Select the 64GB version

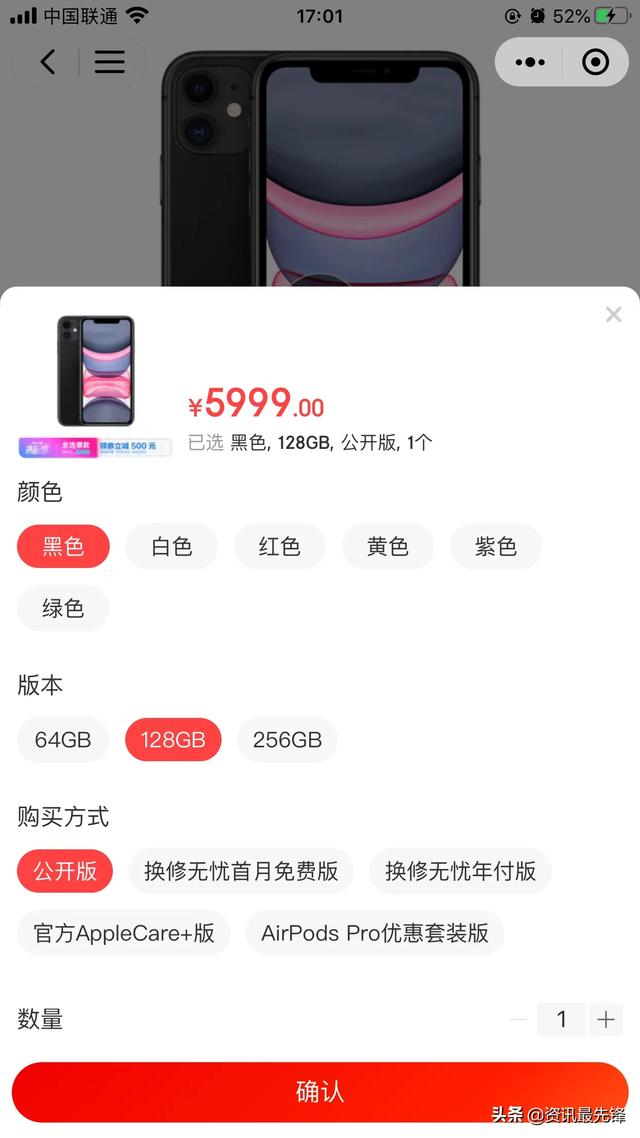tap(63, 740)
